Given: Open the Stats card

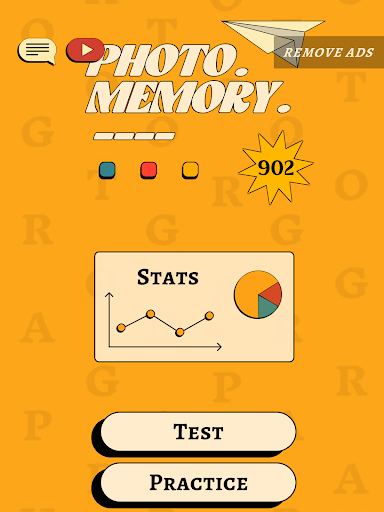Looking at the screenshot, I should point(194,307).
